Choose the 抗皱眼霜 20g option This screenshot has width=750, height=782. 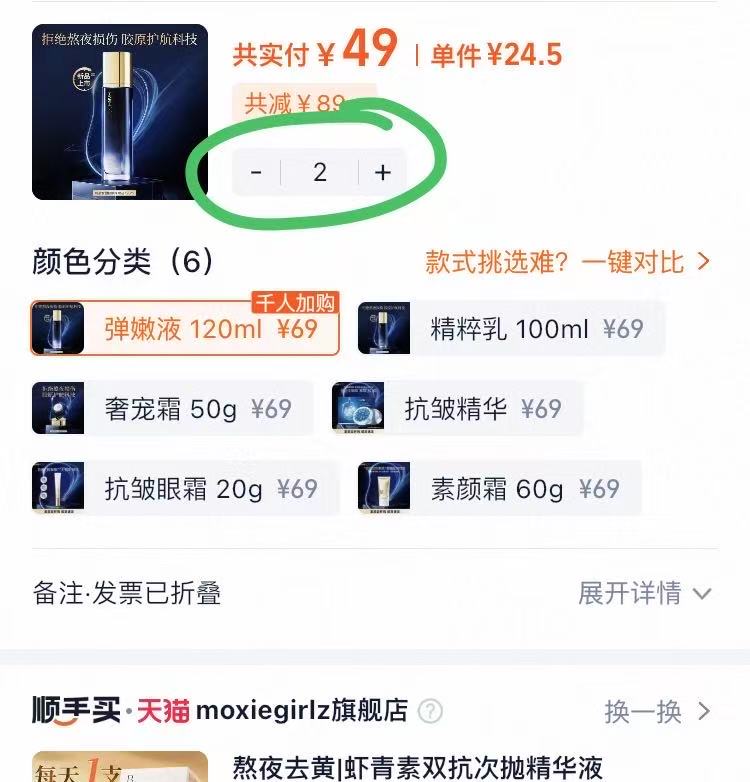[x=185, y=489]
